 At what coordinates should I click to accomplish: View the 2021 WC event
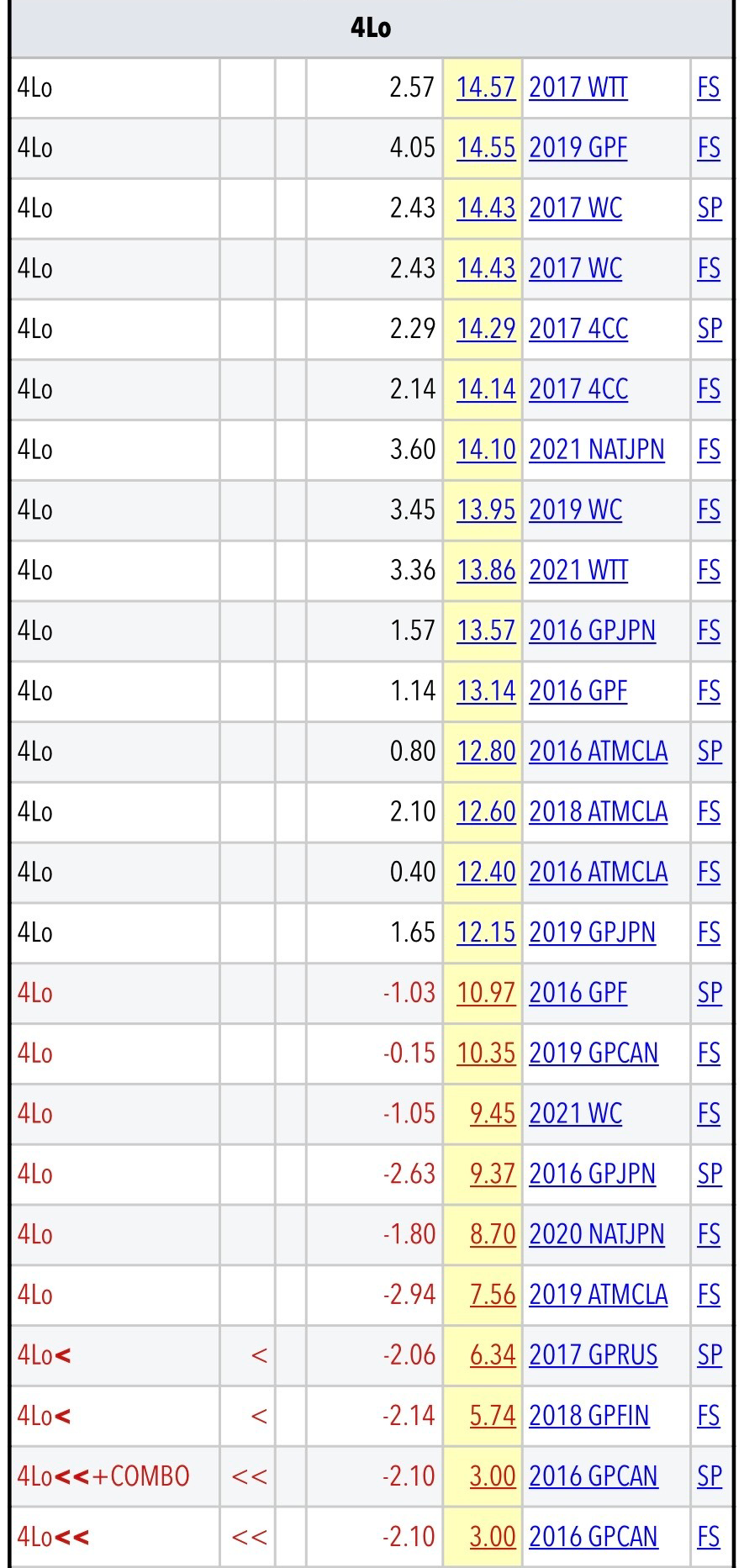click(x=575, y=1115)
